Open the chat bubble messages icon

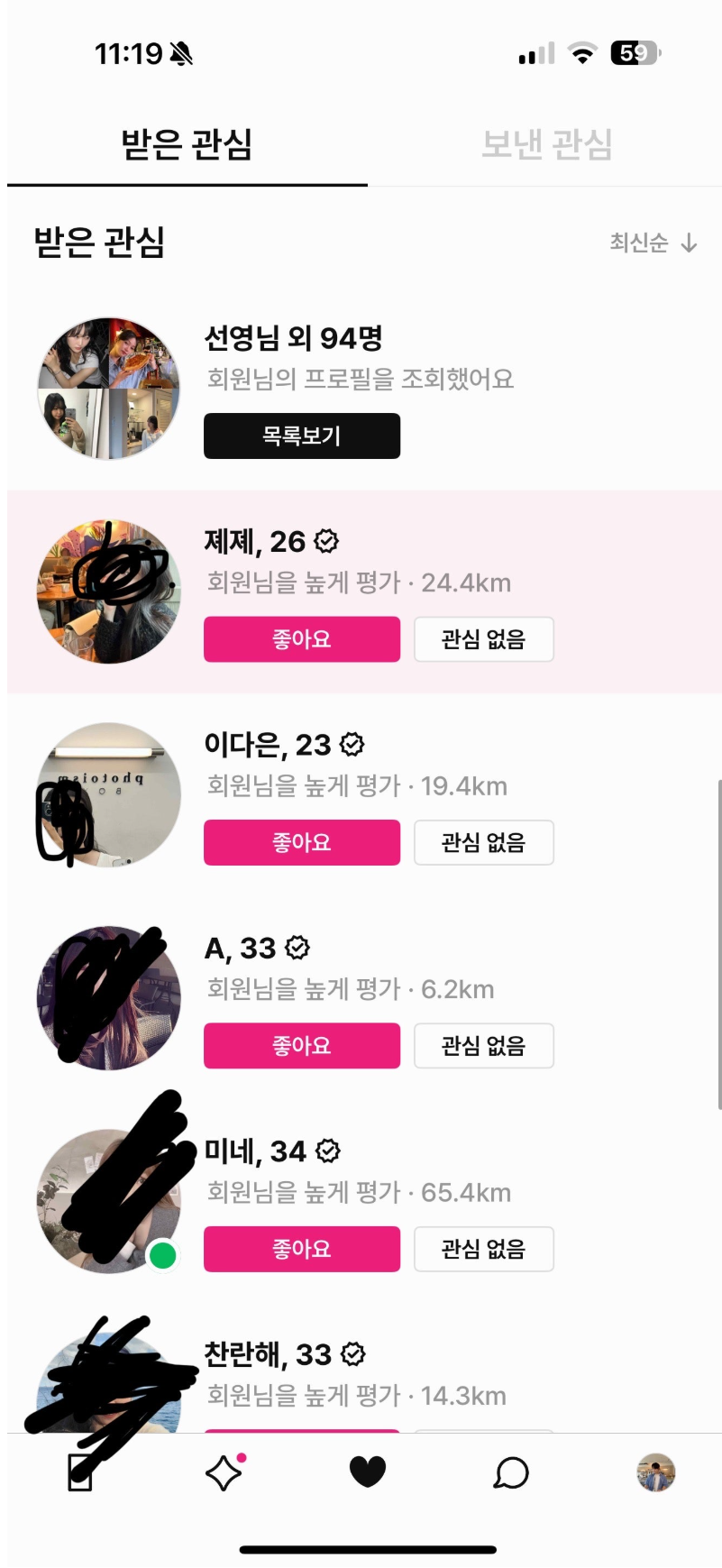(510, 1472)
